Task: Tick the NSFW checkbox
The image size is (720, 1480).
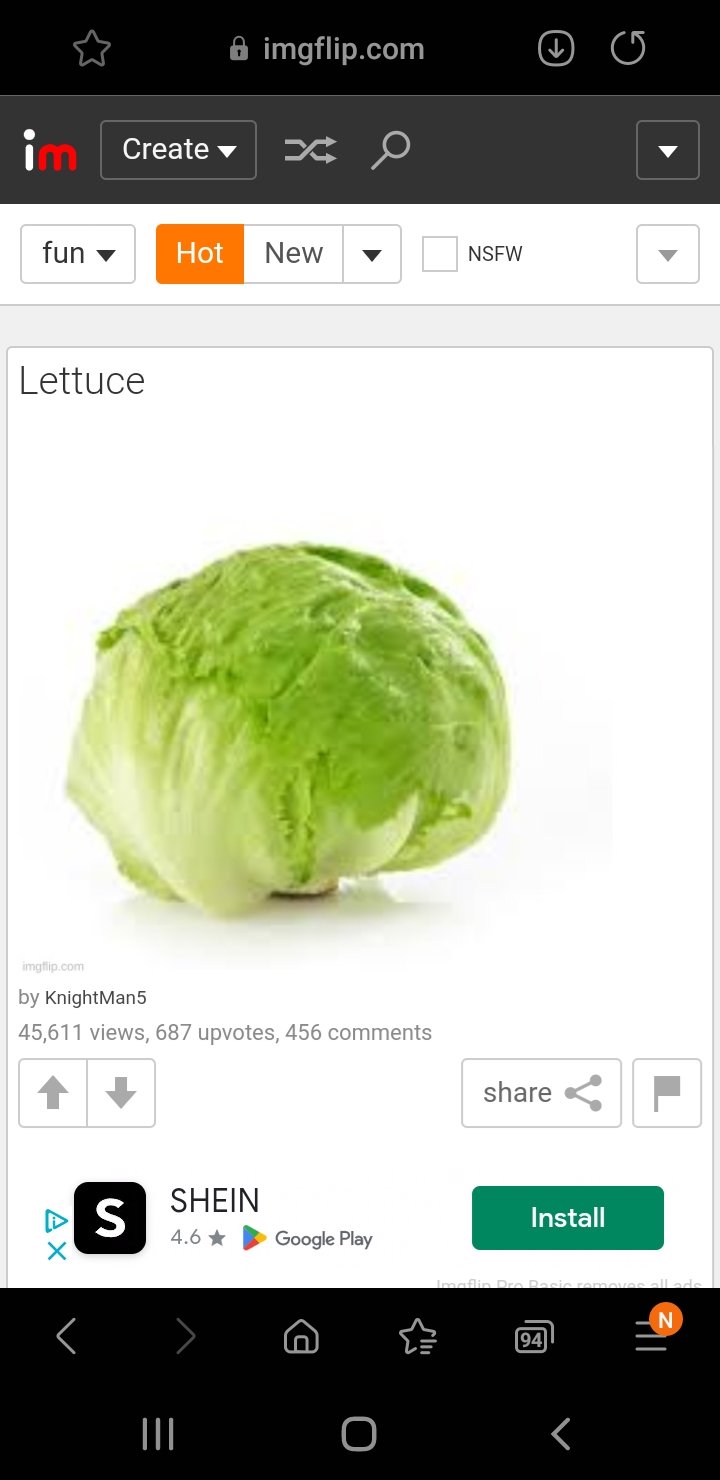Action: (x=440, y=254)
